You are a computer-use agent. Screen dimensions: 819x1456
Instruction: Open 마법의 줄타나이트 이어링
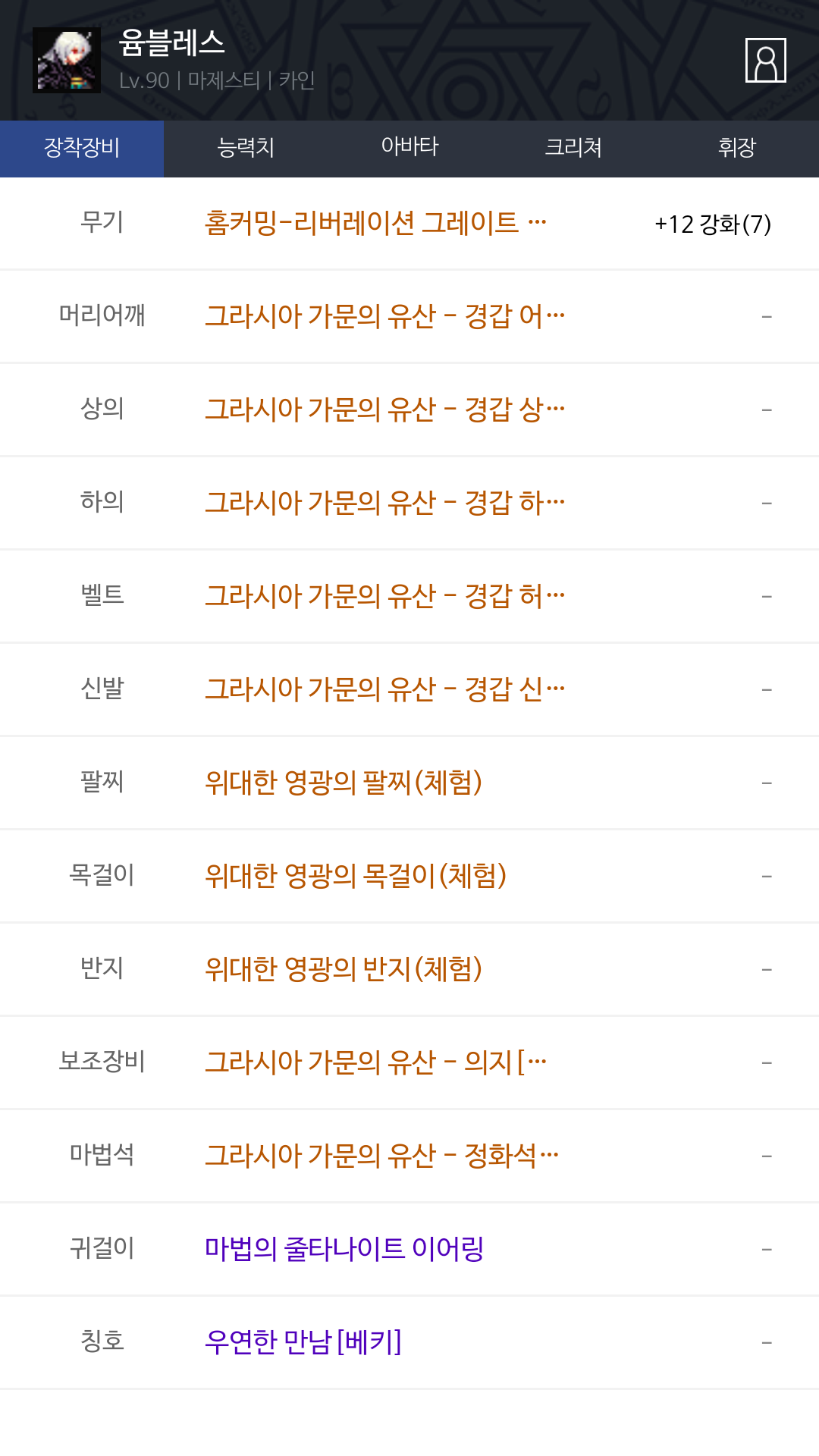point(344,1249)
